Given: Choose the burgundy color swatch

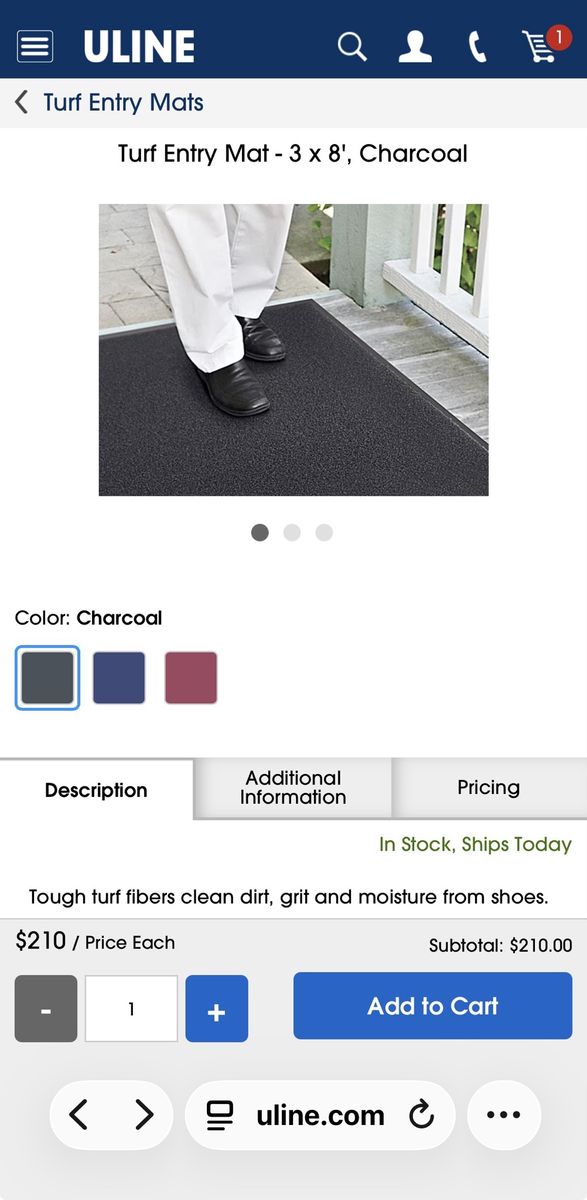Looking at the screenshot, I should 191,678.
